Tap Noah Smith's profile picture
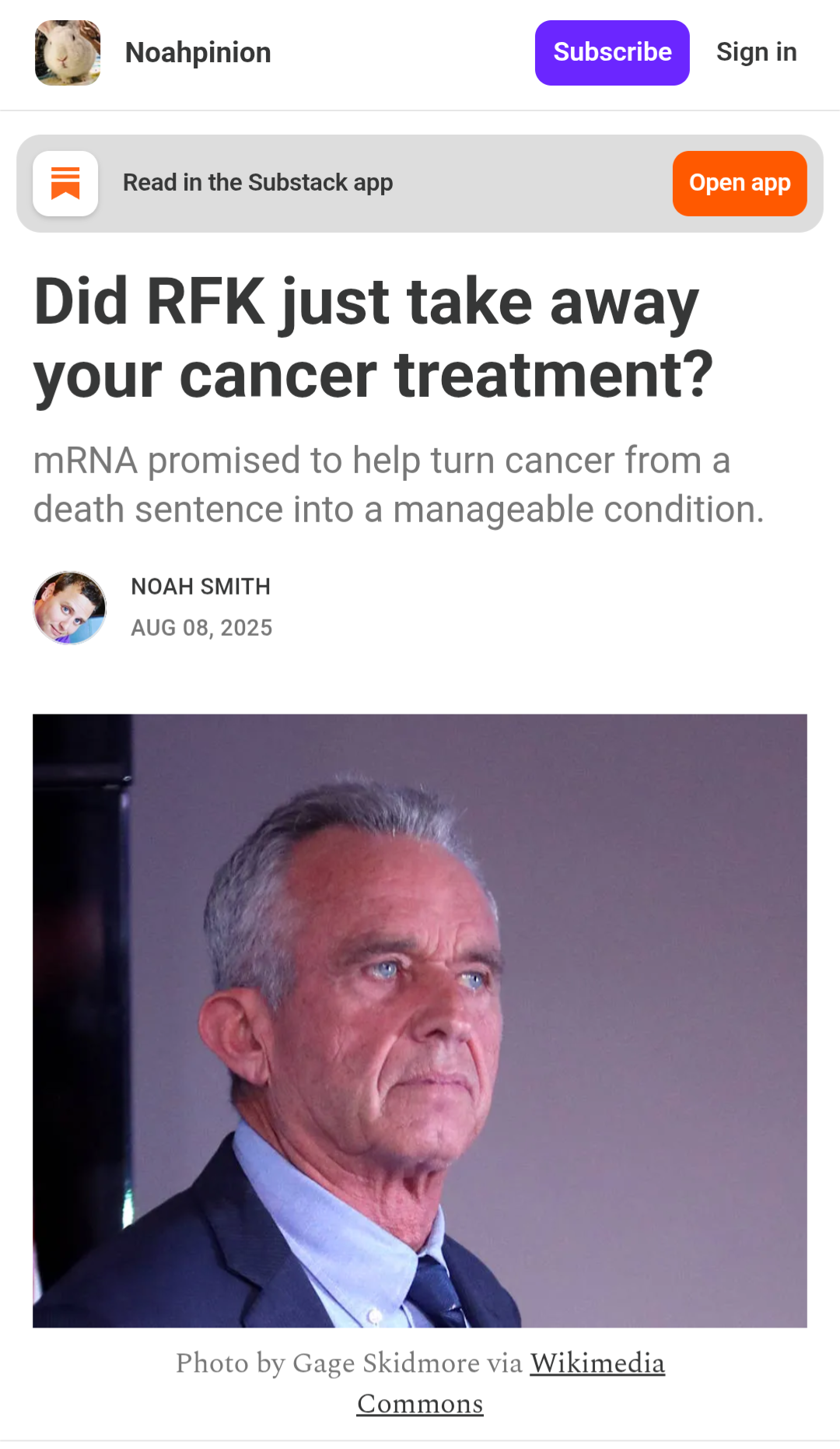840x1449 pixels. click(x=70, y=608)
